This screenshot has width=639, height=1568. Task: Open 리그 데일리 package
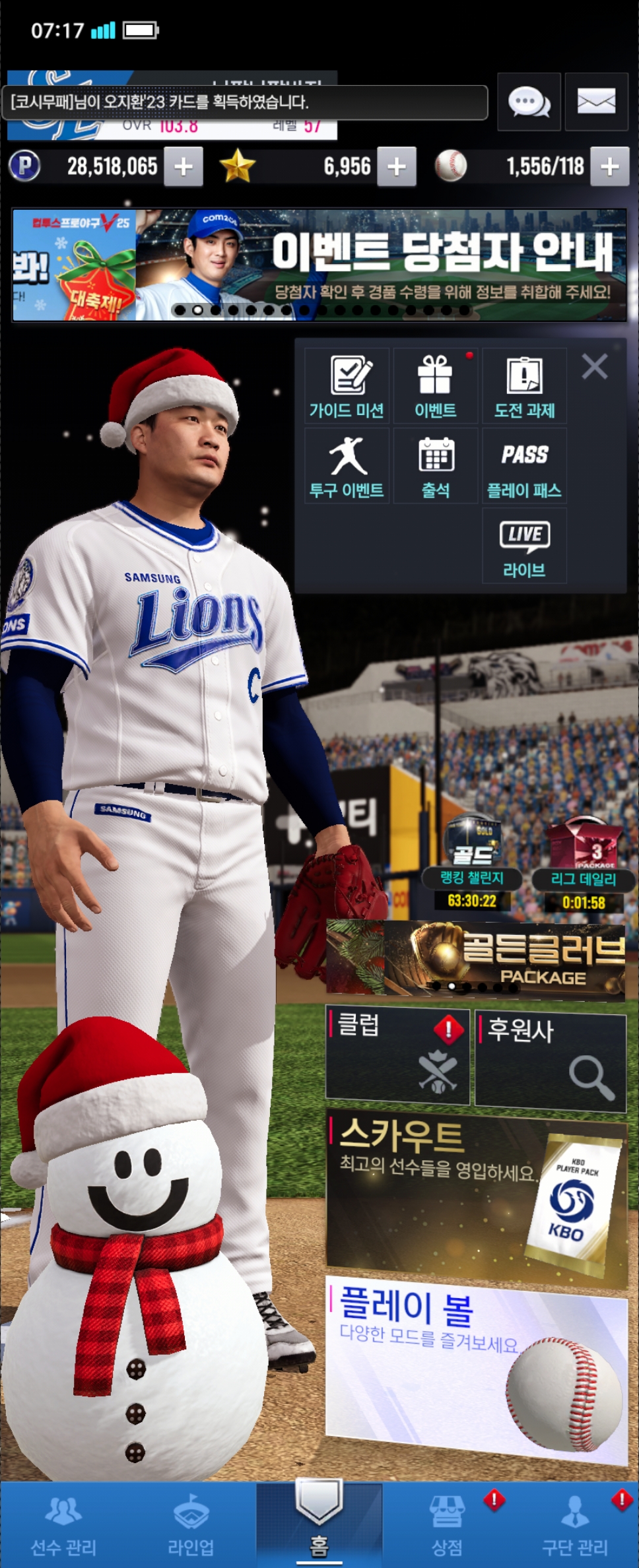tap(584, 861)
